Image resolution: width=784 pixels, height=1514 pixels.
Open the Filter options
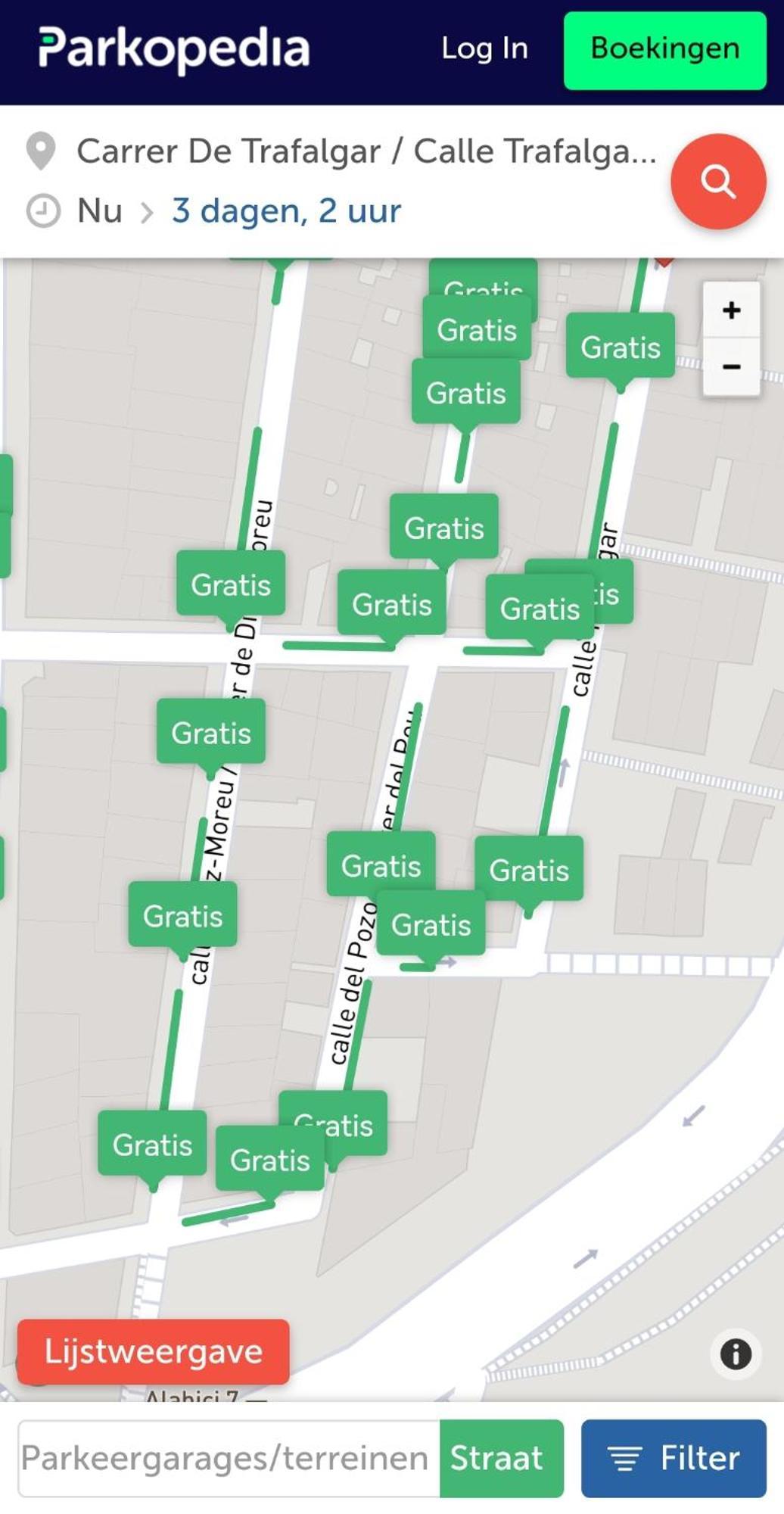point(674,1458)
